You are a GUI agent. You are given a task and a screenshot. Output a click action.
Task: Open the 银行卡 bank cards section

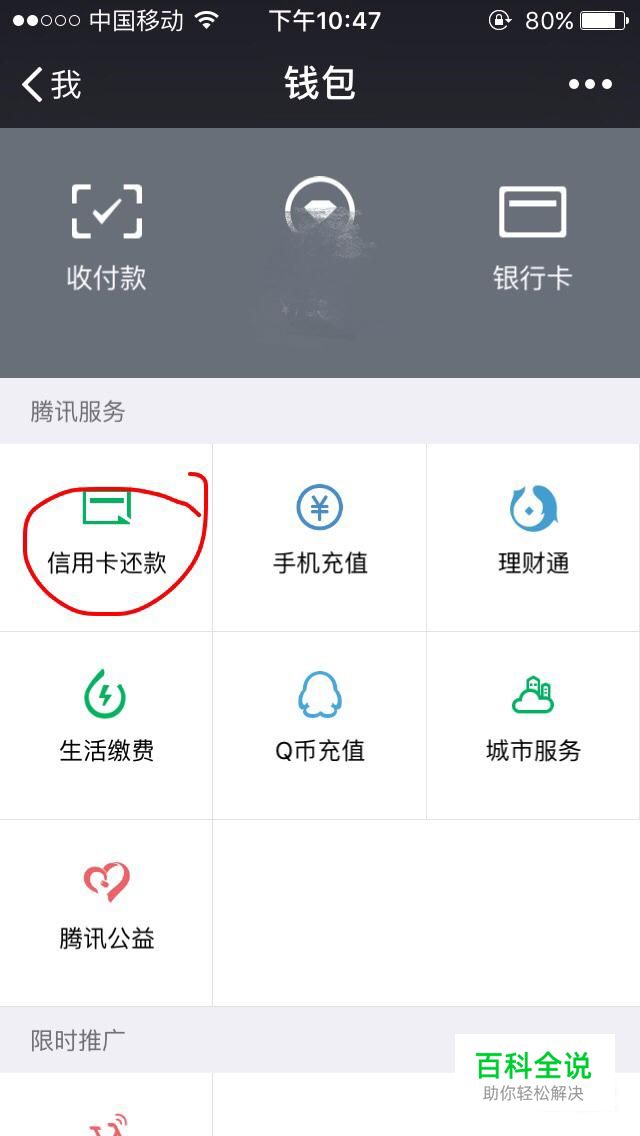click(533, 238)
